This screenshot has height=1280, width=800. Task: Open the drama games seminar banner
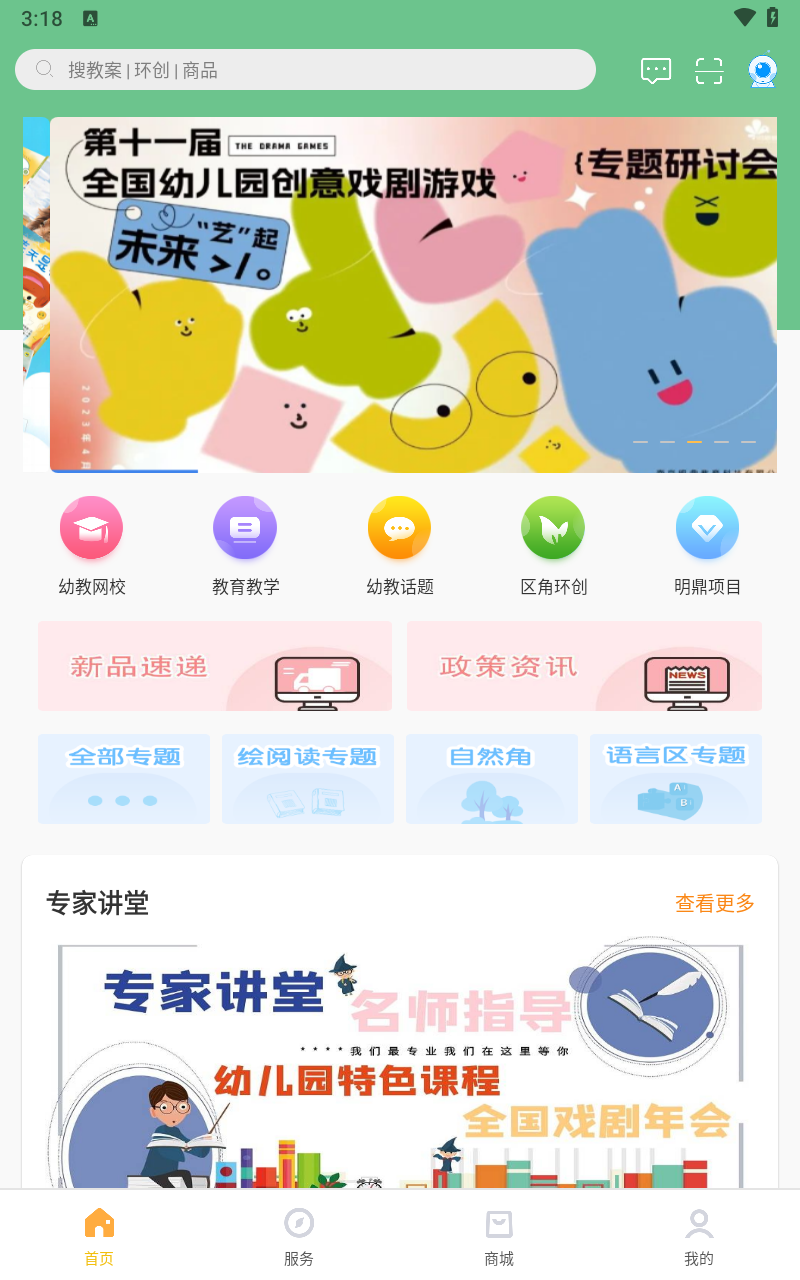point(413,295)
